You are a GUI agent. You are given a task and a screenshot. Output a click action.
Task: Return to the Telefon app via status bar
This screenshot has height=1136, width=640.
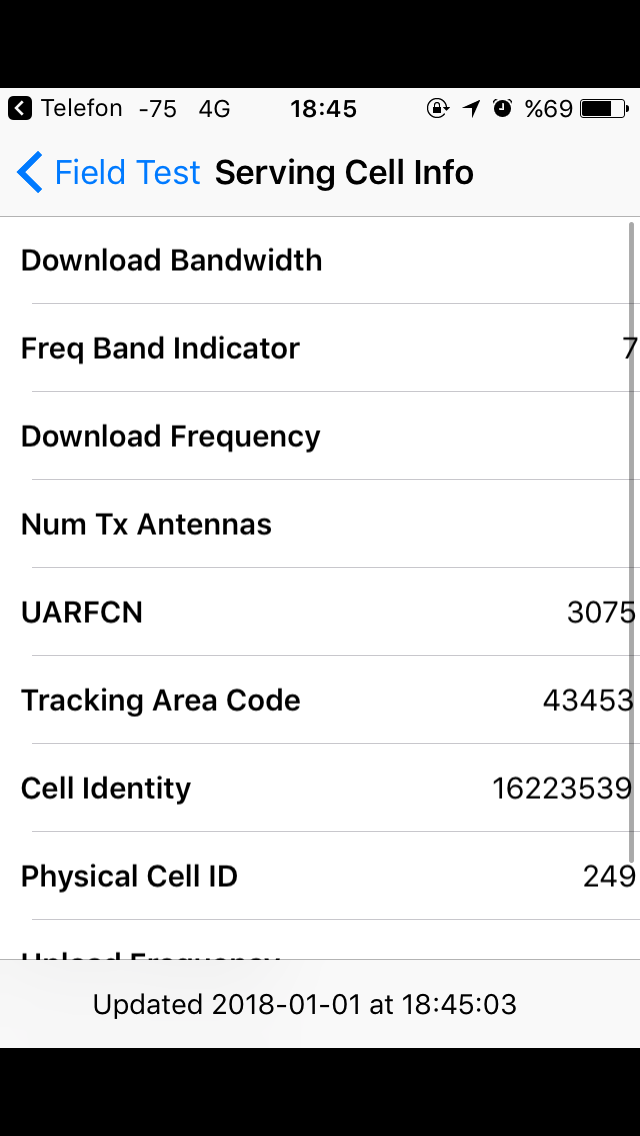point(65,109)
